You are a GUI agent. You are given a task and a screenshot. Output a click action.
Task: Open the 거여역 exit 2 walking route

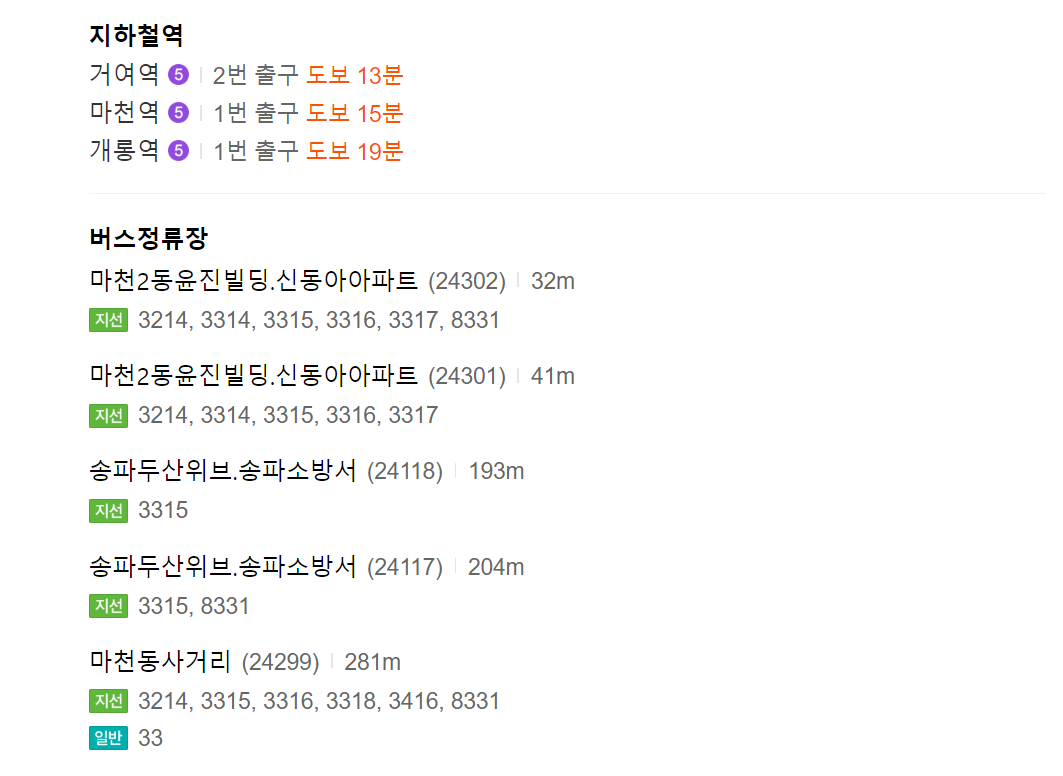pos(354,75)
